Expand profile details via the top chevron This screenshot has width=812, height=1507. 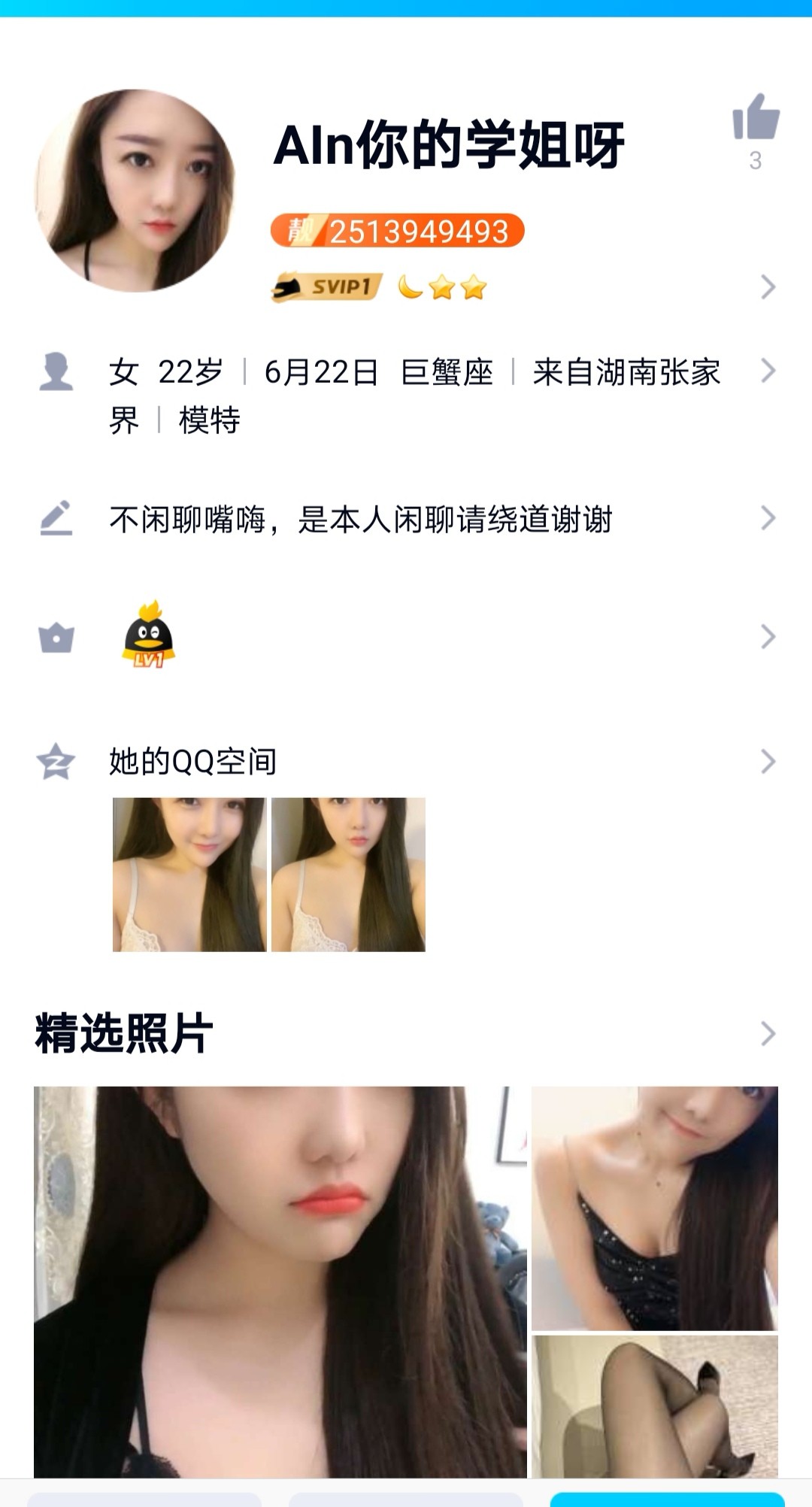768,287
